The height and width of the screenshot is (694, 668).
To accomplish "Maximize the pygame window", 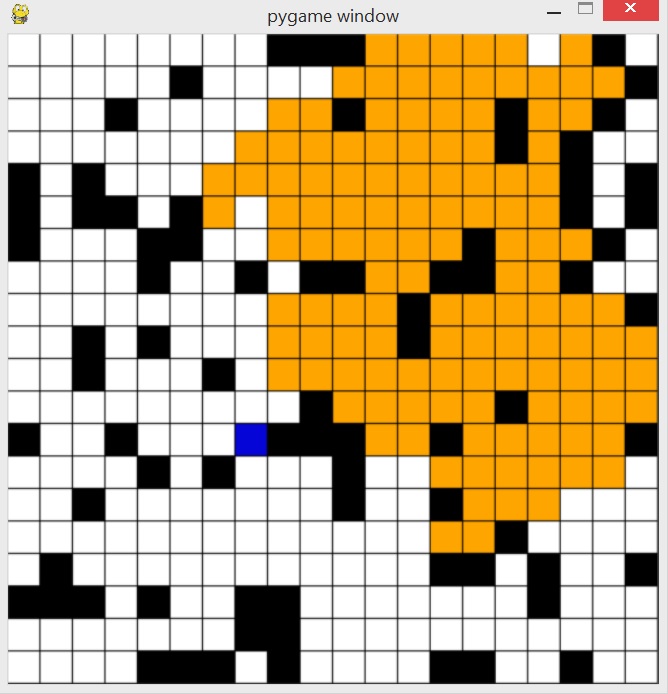I will click(586, 9).
